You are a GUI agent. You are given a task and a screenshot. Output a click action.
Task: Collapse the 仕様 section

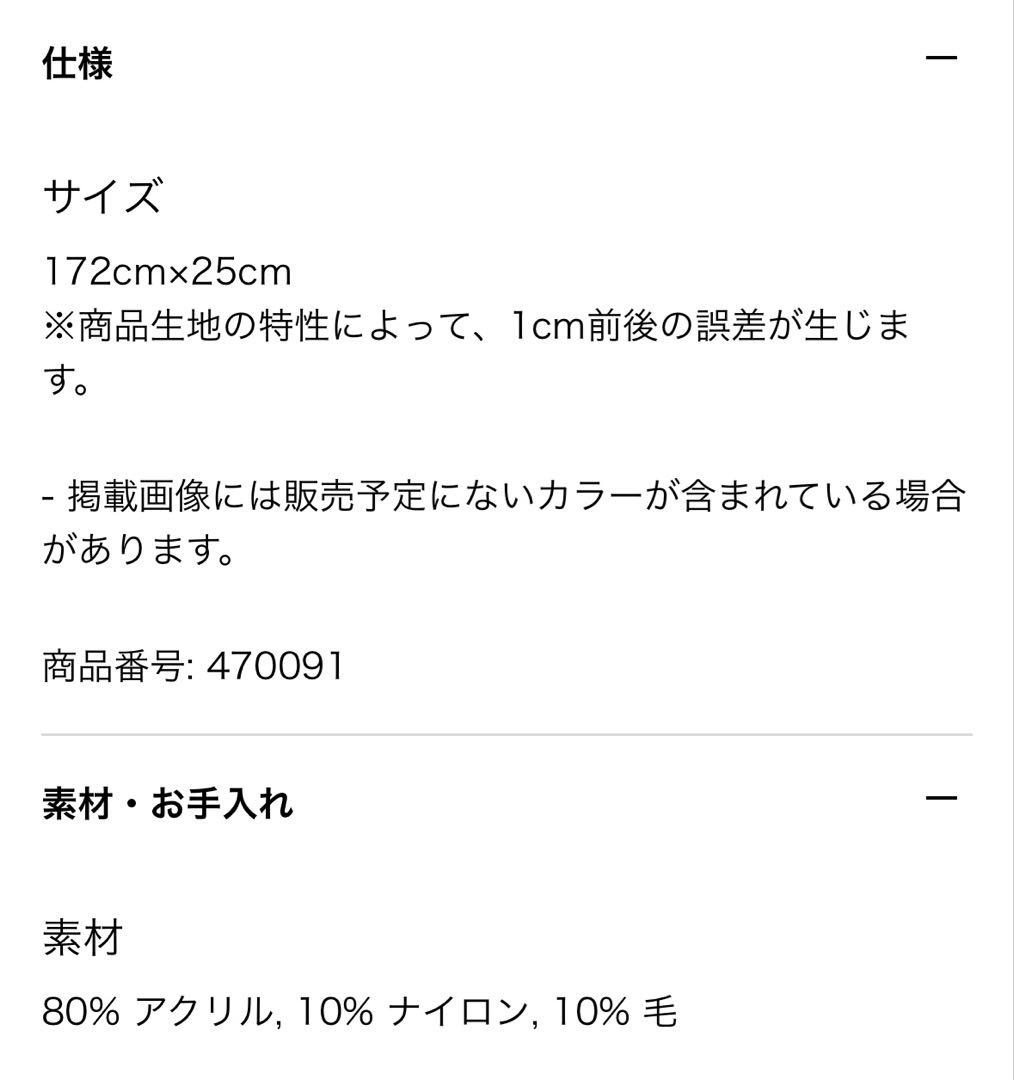(x=941, y=59)
